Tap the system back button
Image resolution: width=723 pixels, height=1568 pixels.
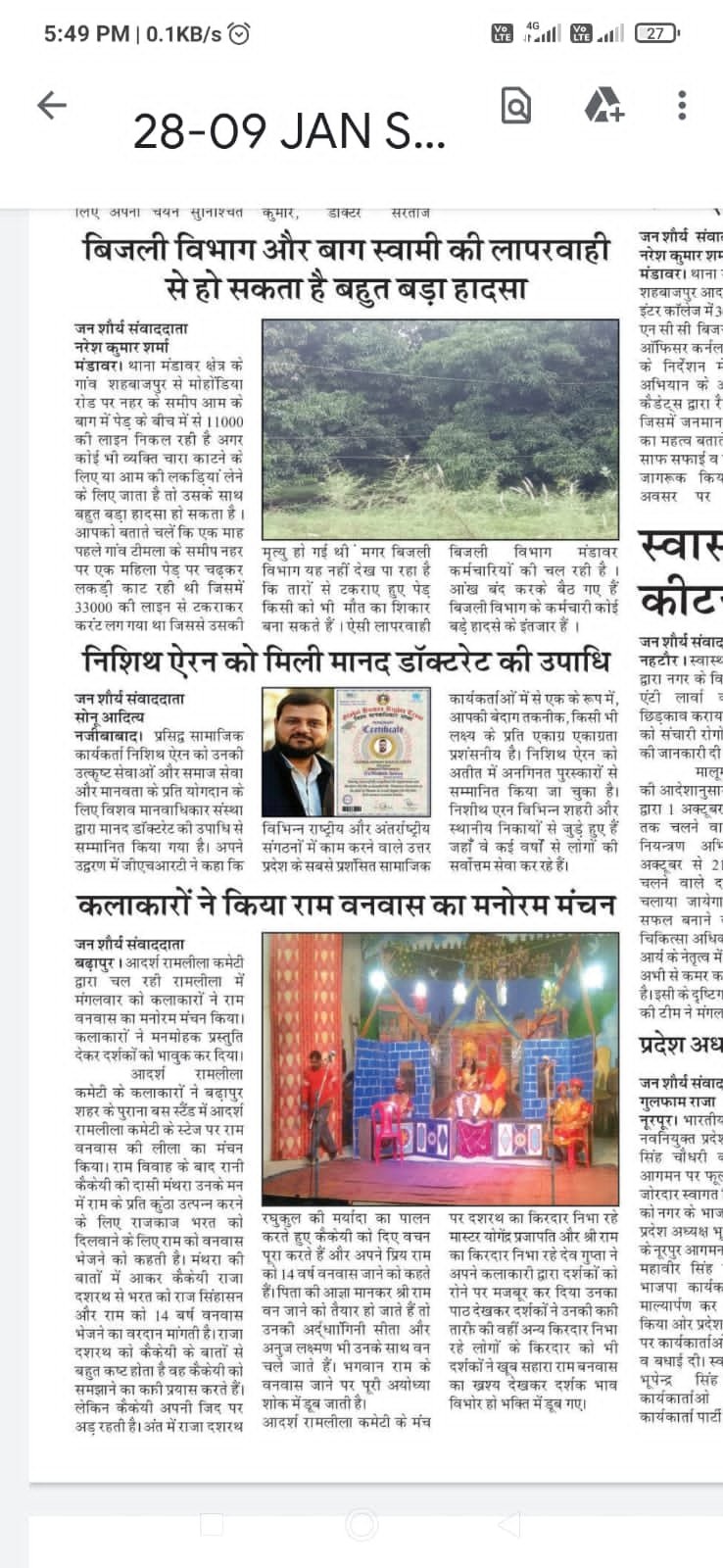coord(509,1524)
